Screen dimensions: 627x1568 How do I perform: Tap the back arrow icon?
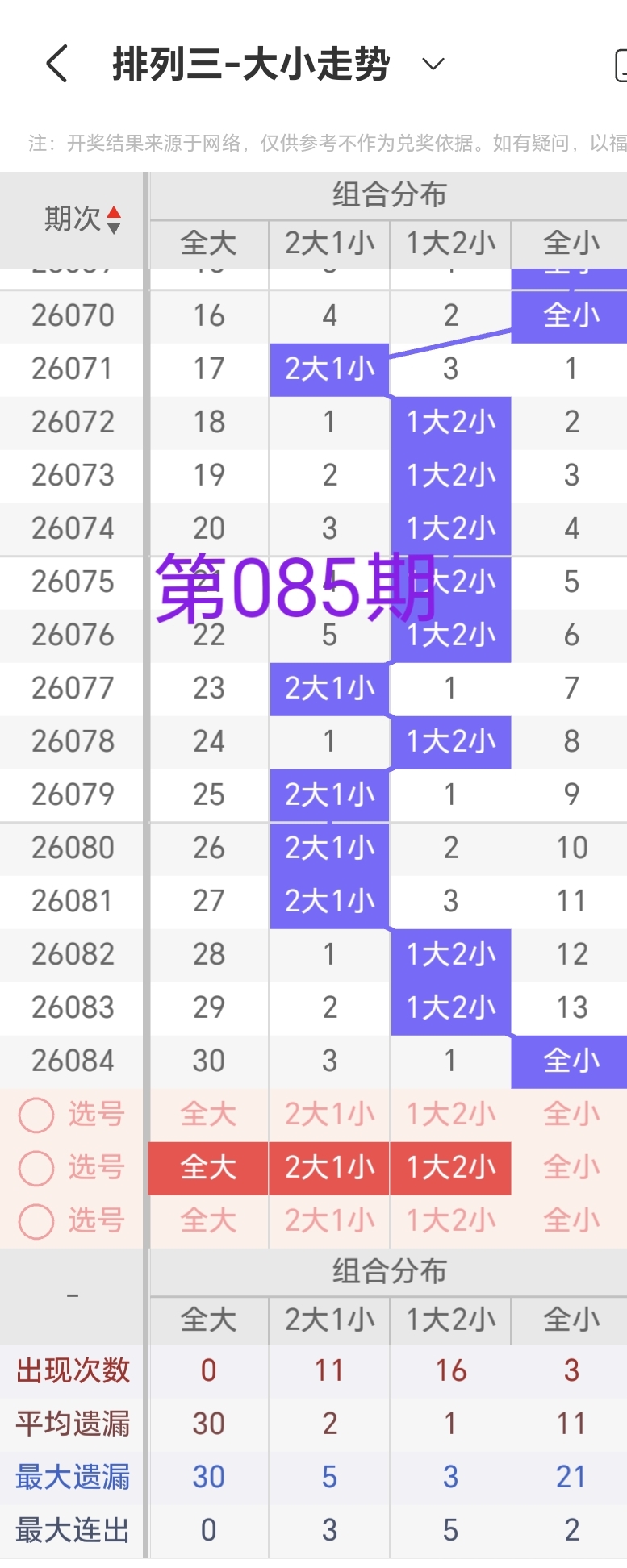pyautogui.click(x=56, y=65)
